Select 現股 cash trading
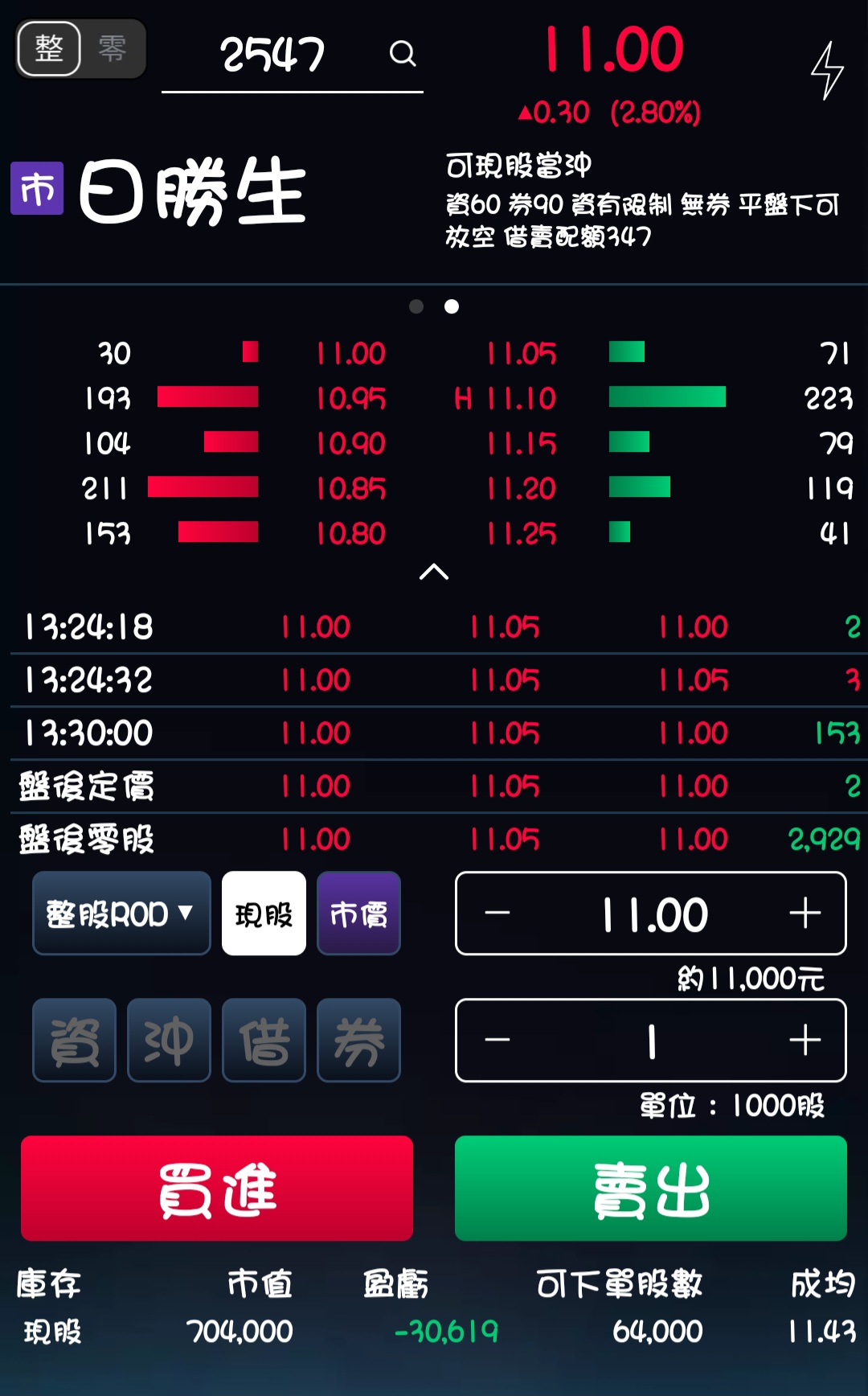 click(264, 914)
